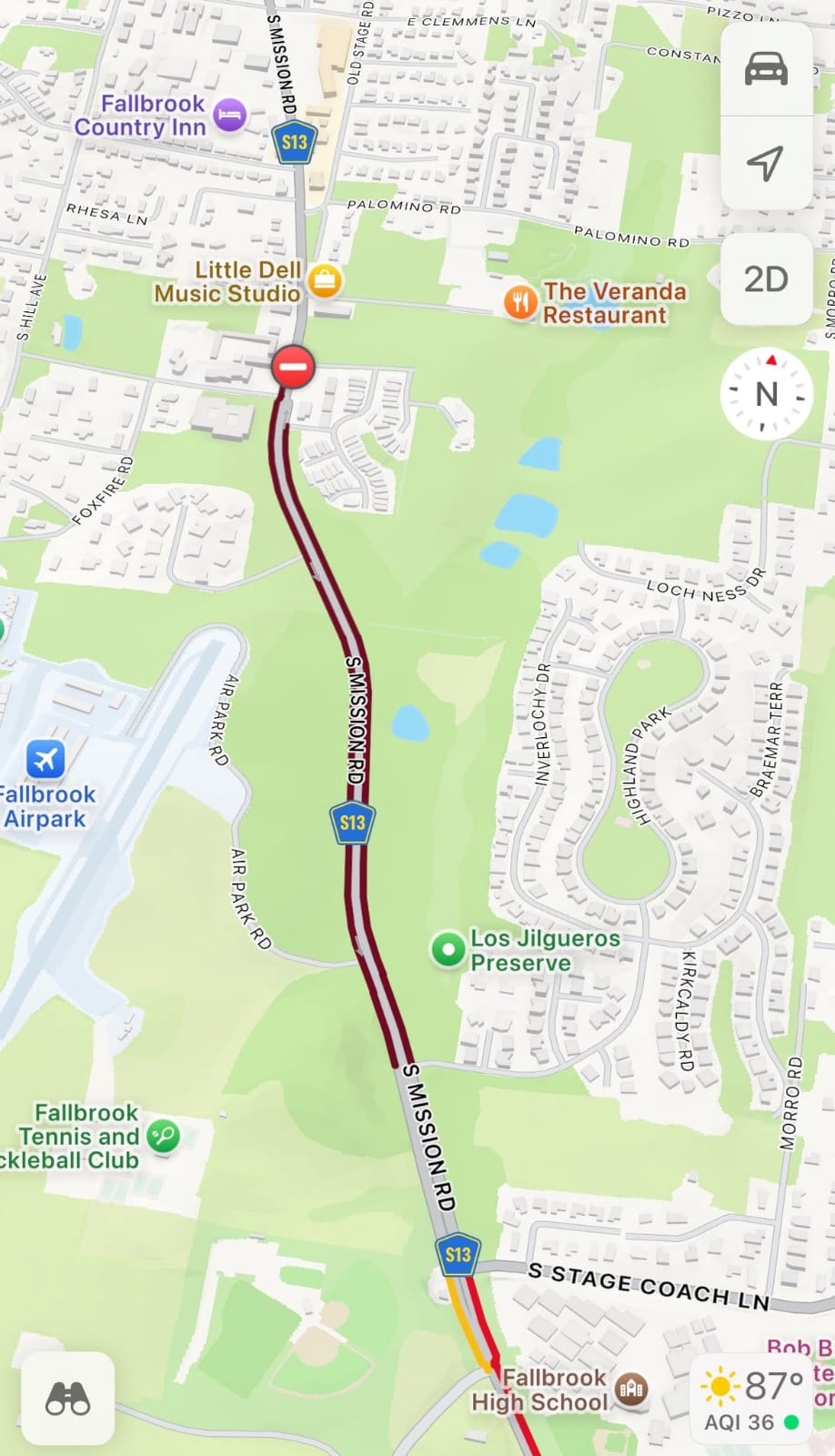The height and width of the screenshot is (1456, 835).
Task: Open Fallbrook Airpark marker
Action: coord(45,758)
